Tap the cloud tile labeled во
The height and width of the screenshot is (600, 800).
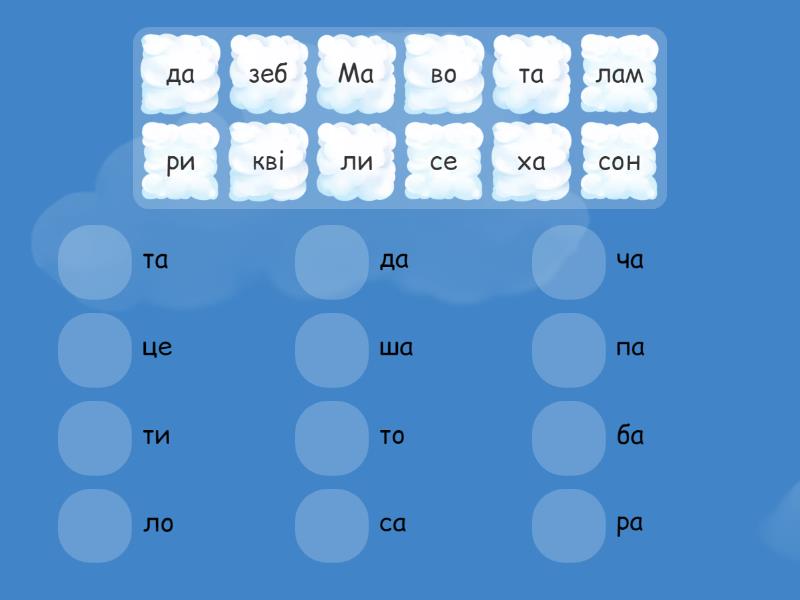click(444, 74)
